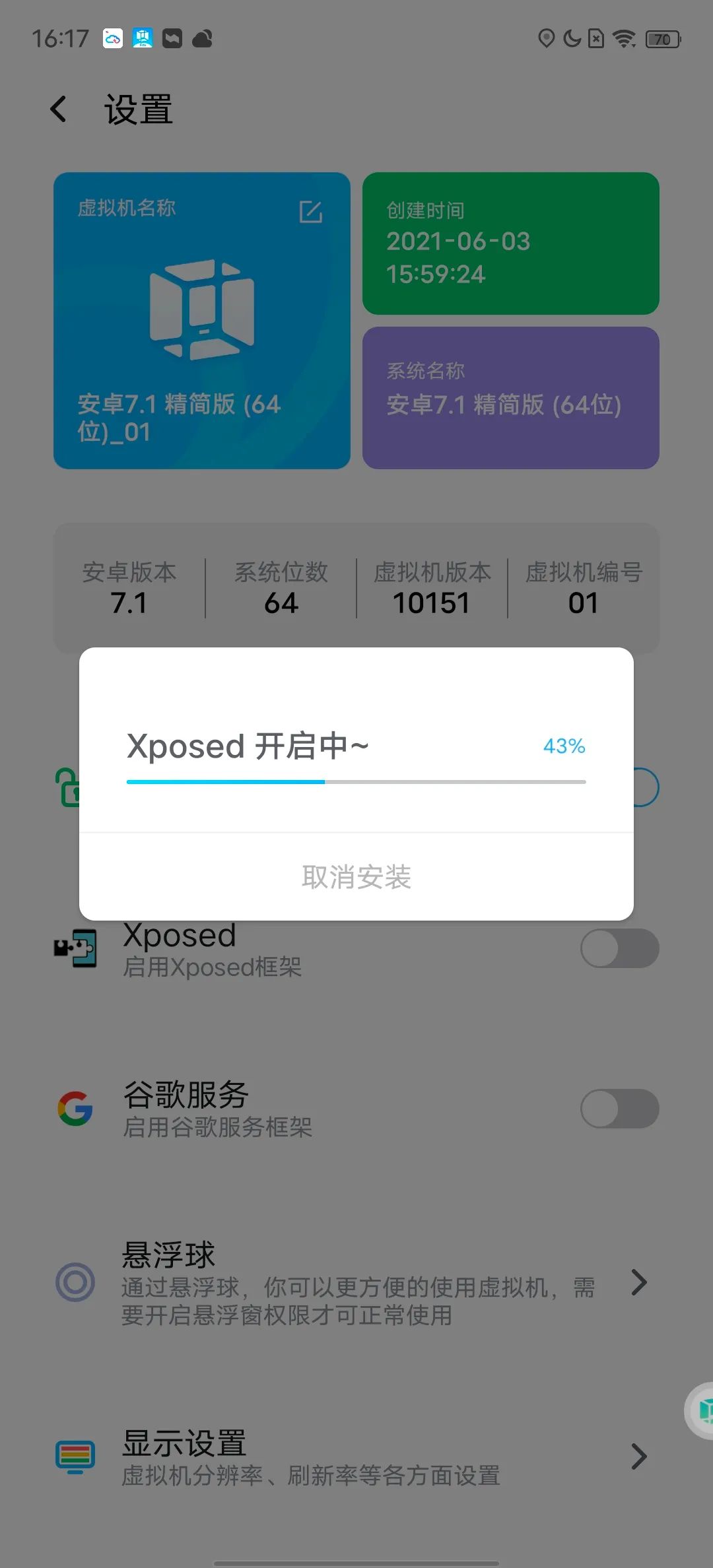Tap the circular 悬浮球 icon
The image size is (713, 1568).
75,1282
